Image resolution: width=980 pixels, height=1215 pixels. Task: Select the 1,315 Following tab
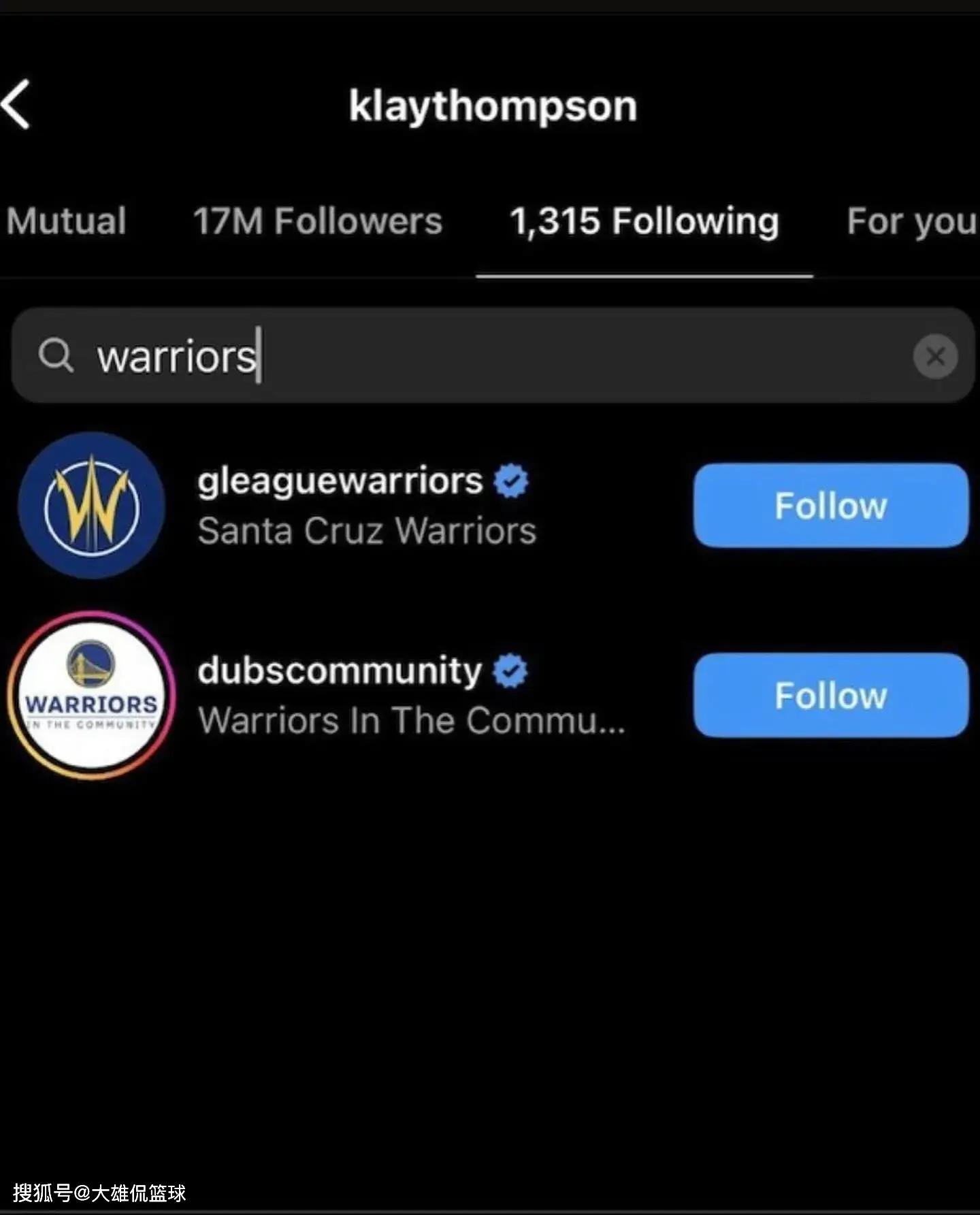[644, 221]
